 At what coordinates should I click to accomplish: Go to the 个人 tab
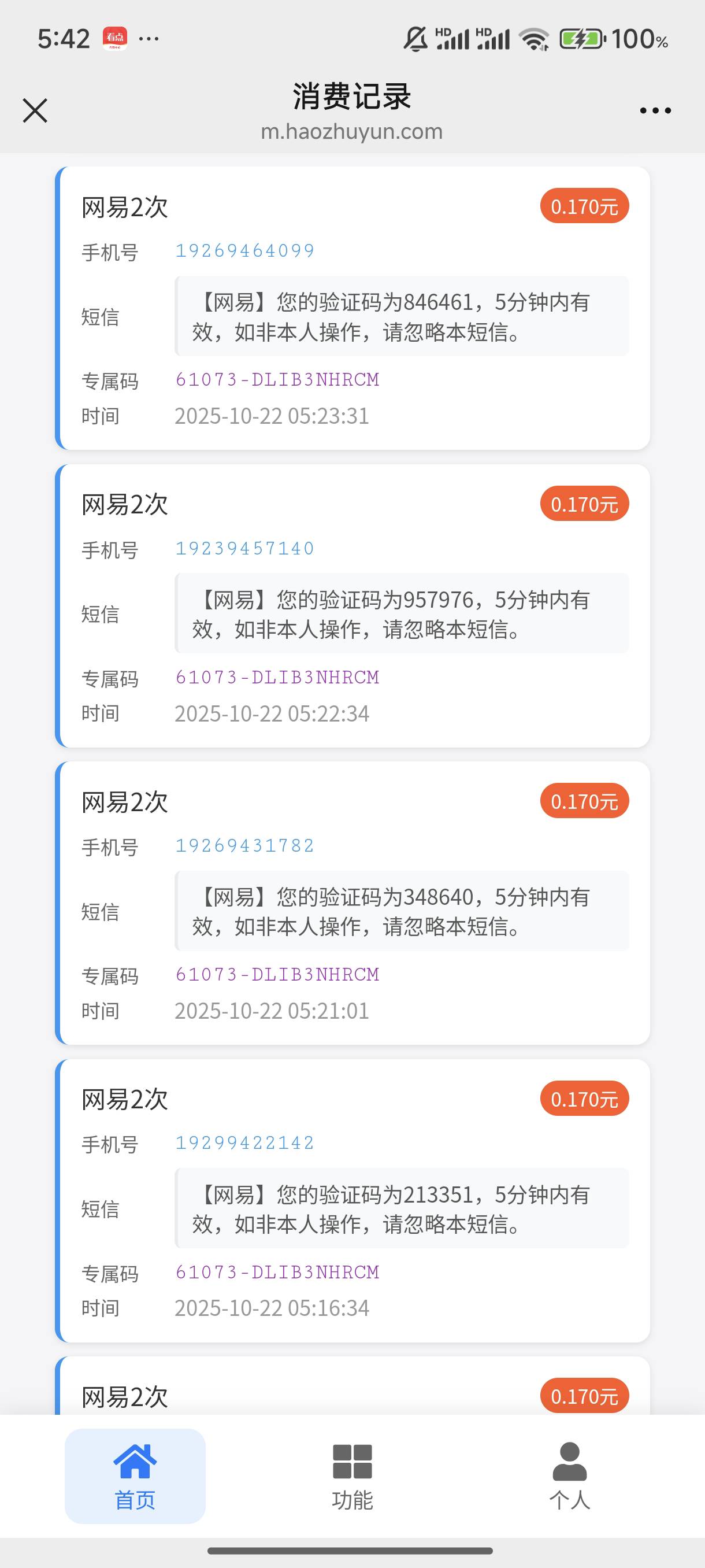coord(569,1475)
